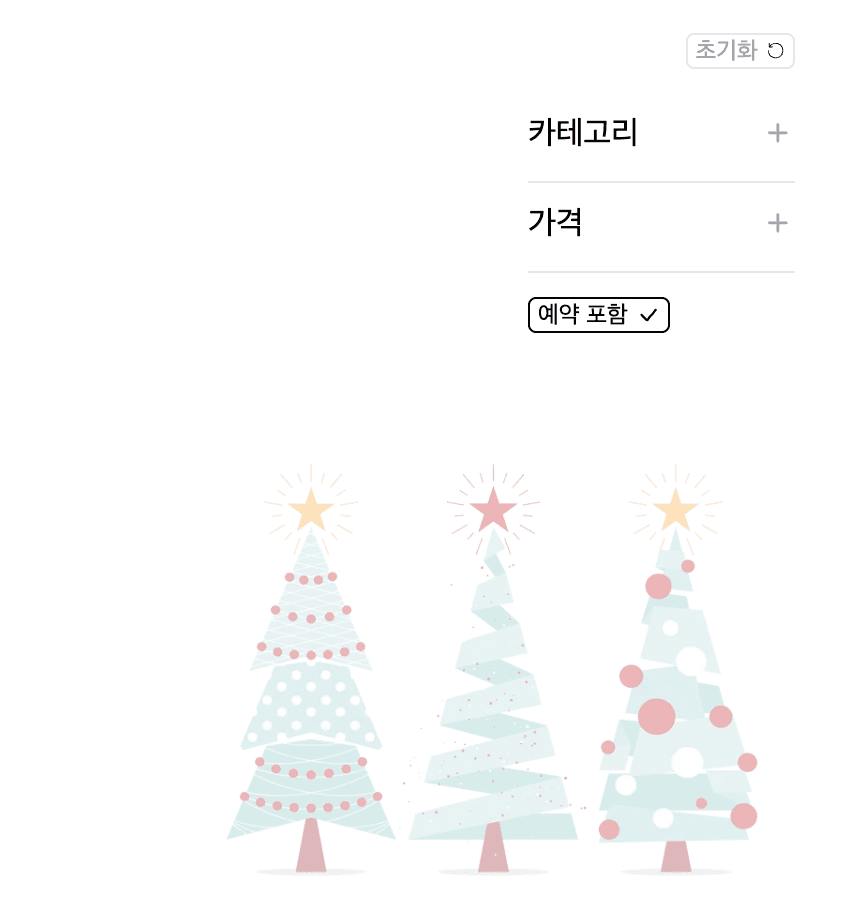Toggle the 예약 포함 chip

598,315
